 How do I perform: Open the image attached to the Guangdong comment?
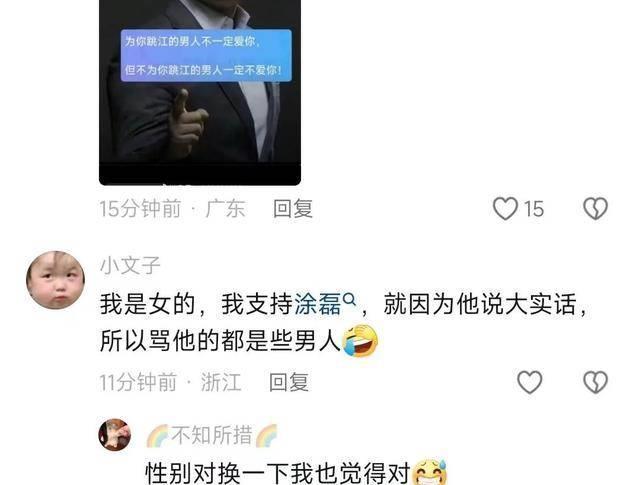coord(199,90)
